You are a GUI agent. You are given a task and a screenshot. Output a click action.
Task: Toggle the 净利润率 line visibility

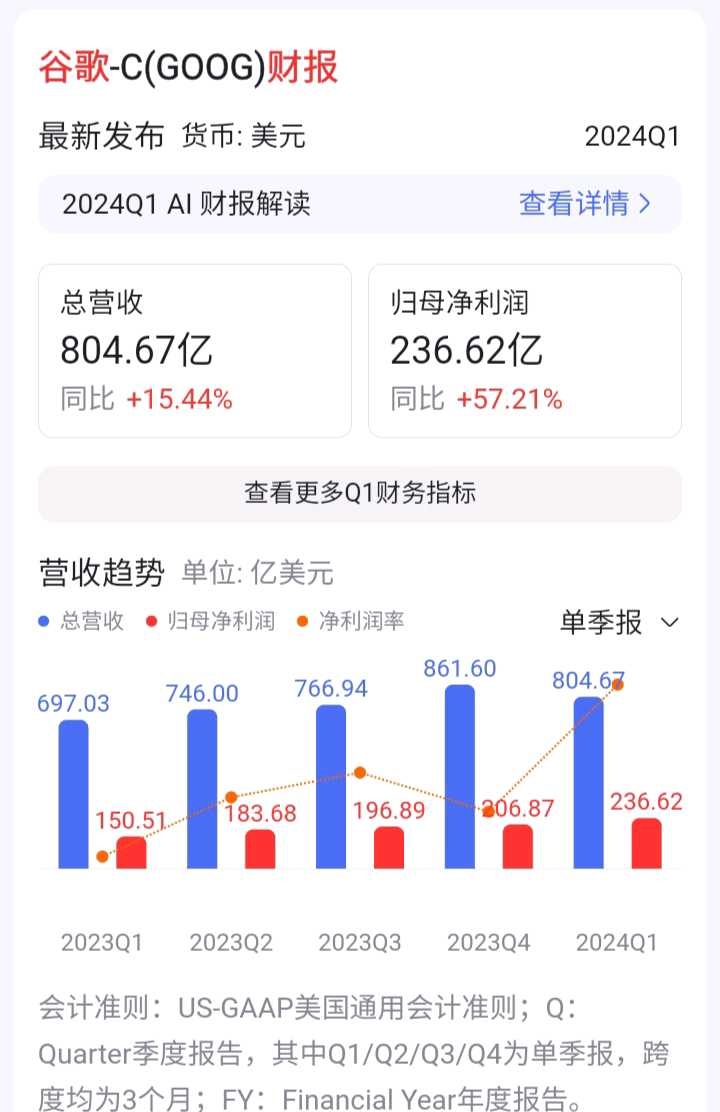point(300,621)
